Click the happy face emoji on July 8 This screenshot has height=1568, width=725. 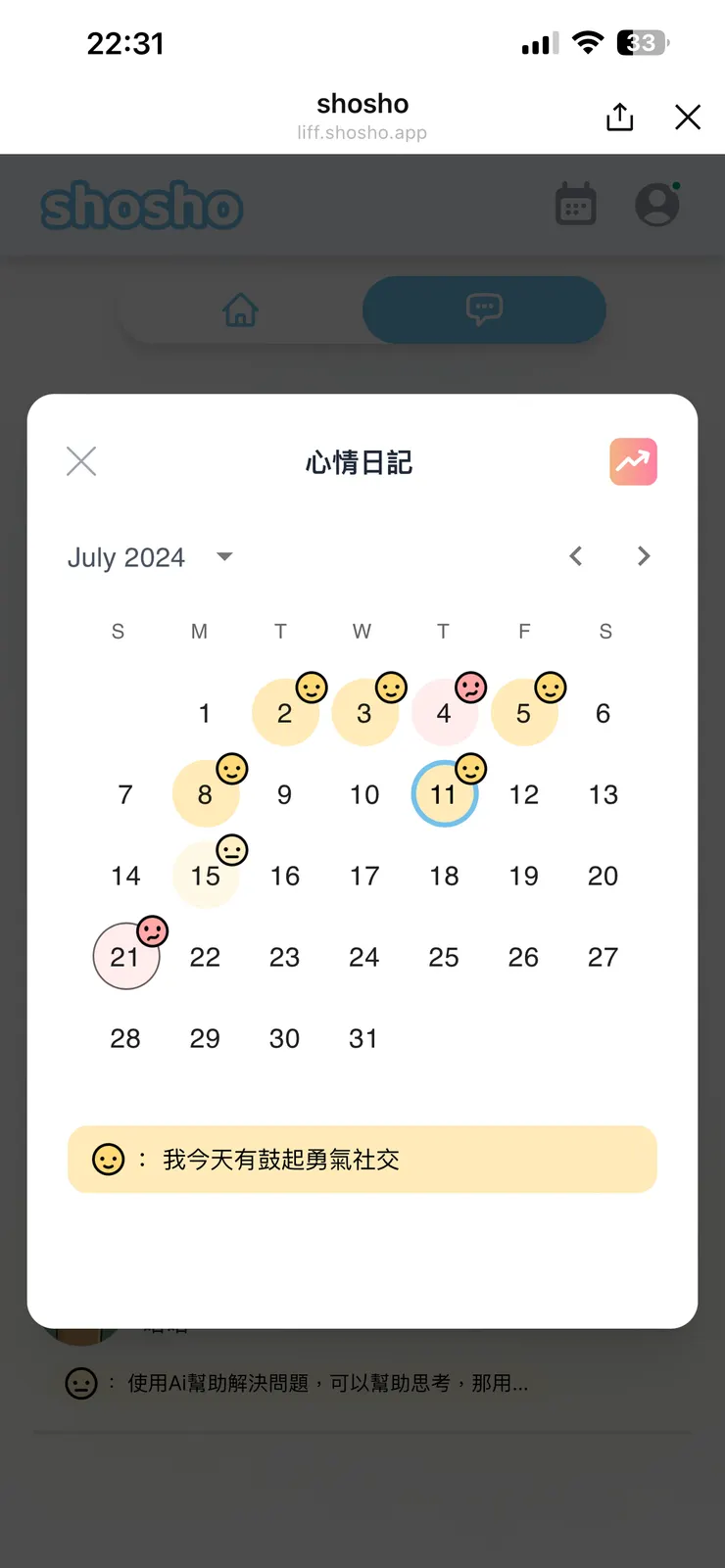pyautogui.click(x=231, y=768)
